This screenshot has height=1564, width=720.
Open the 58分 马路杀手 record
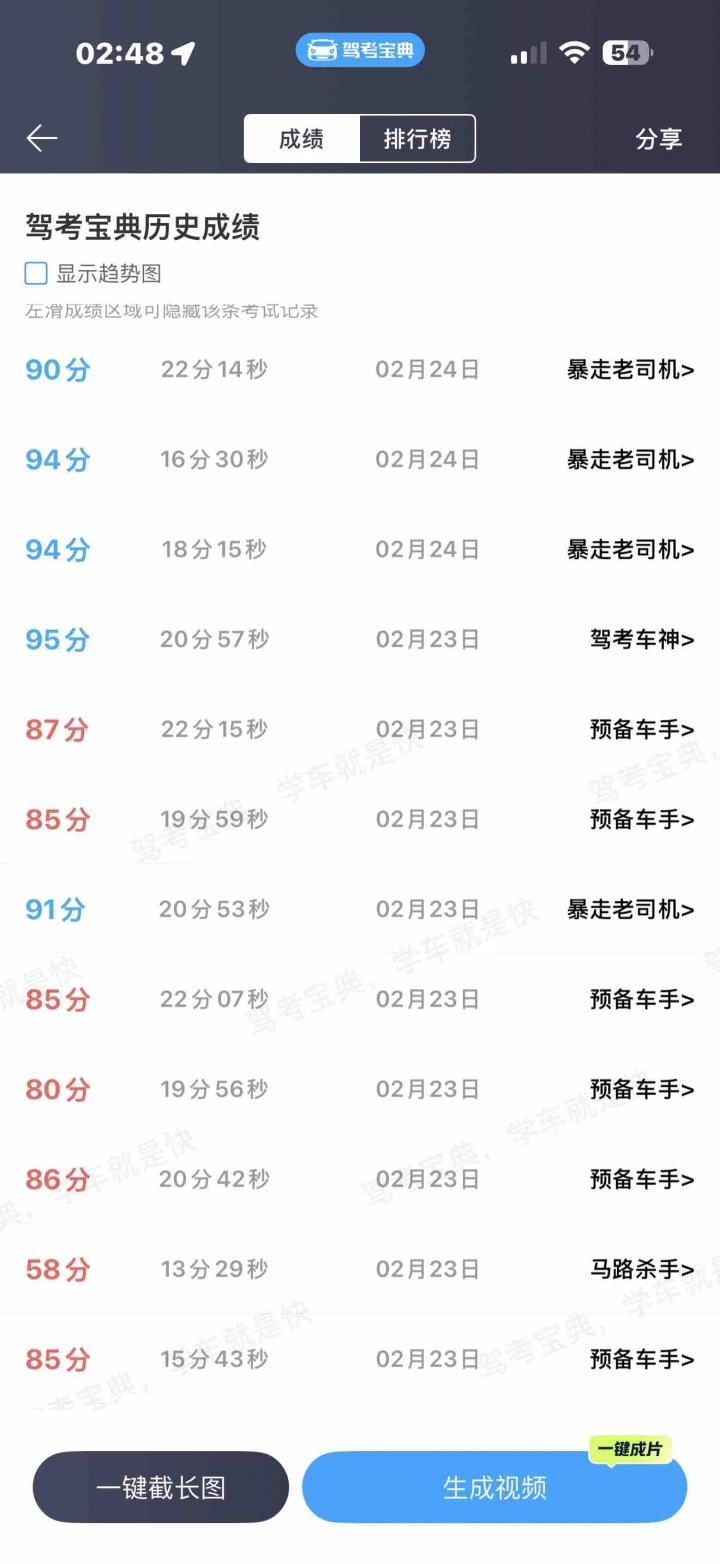[x=641, y=1270]
